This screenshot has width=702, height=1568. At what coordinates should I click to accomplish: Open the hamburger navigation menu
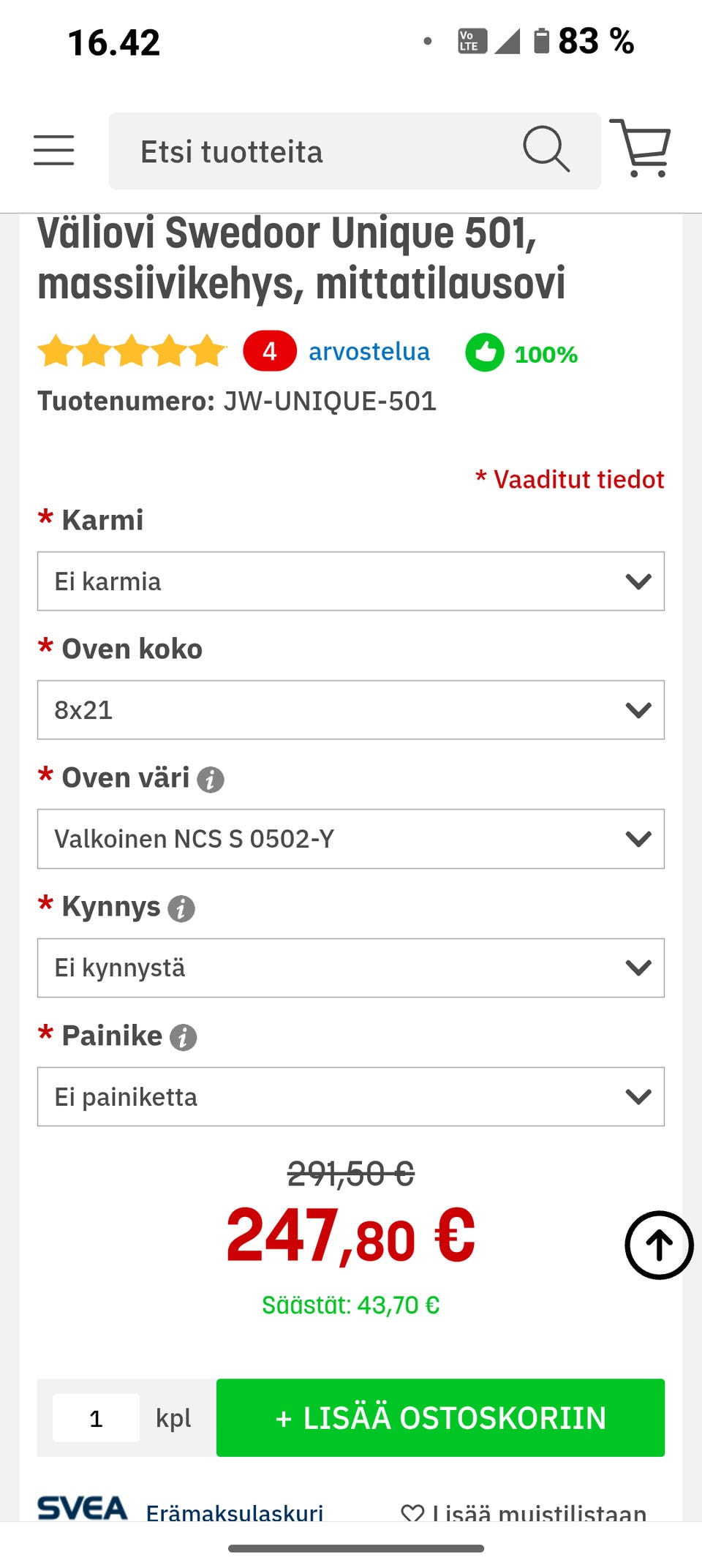[53, 151]
